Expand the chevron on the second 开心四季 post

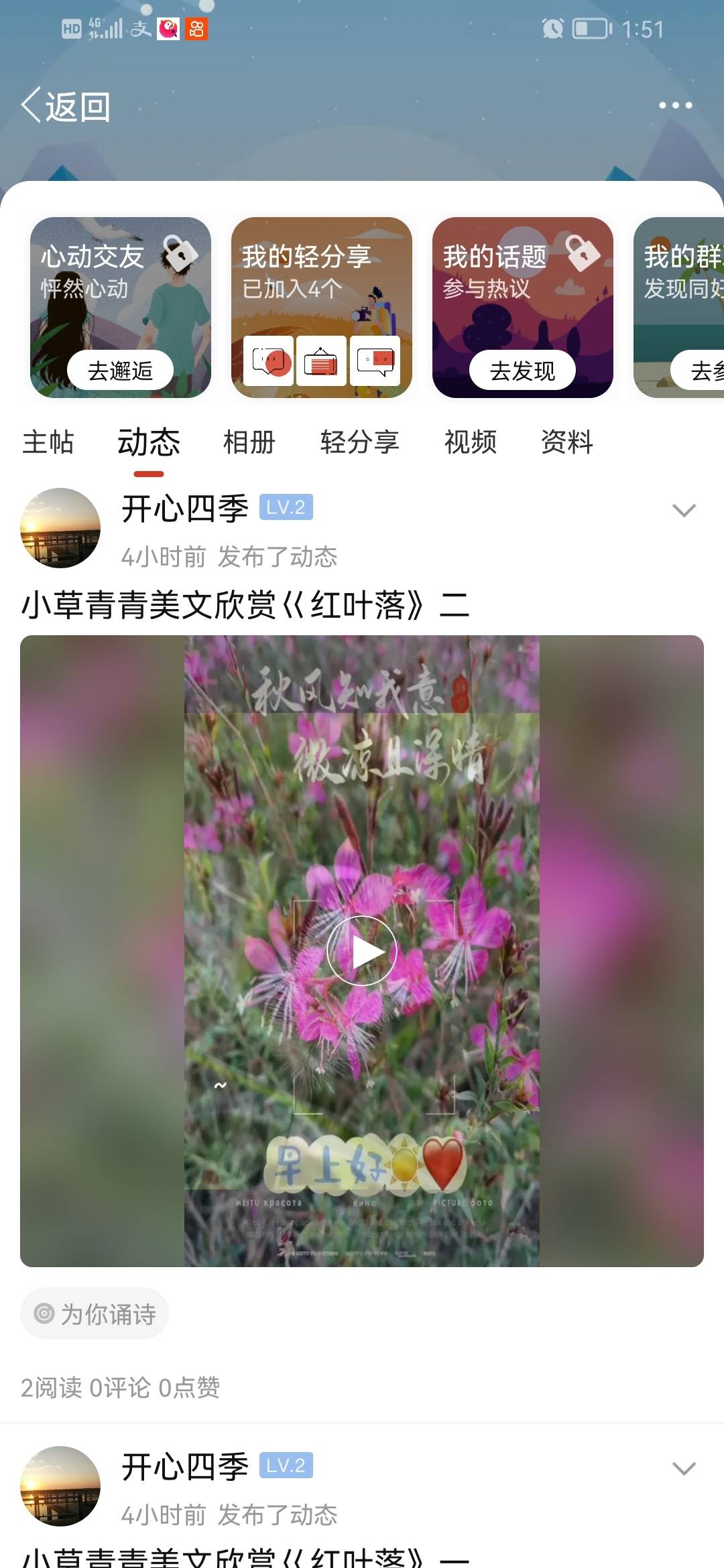pos(683,1469)
